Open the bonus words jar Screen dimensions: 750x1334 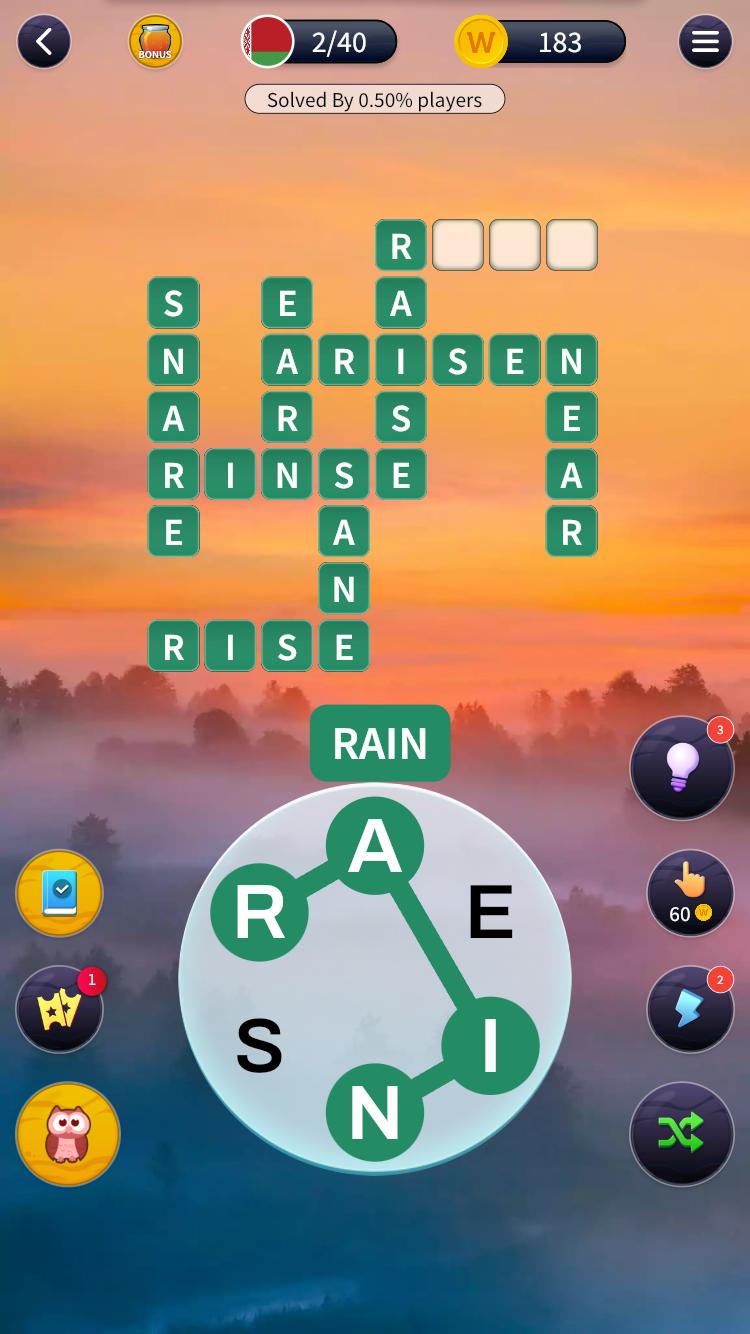pos(155,42)
